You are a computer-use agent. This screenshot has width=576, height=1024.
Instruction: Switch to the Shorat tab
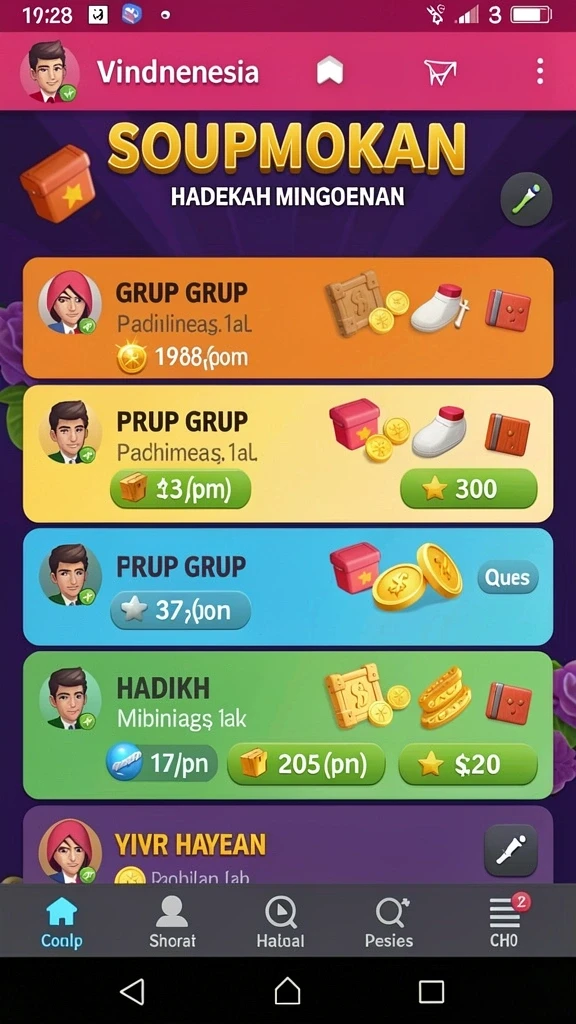coord(172,921)
